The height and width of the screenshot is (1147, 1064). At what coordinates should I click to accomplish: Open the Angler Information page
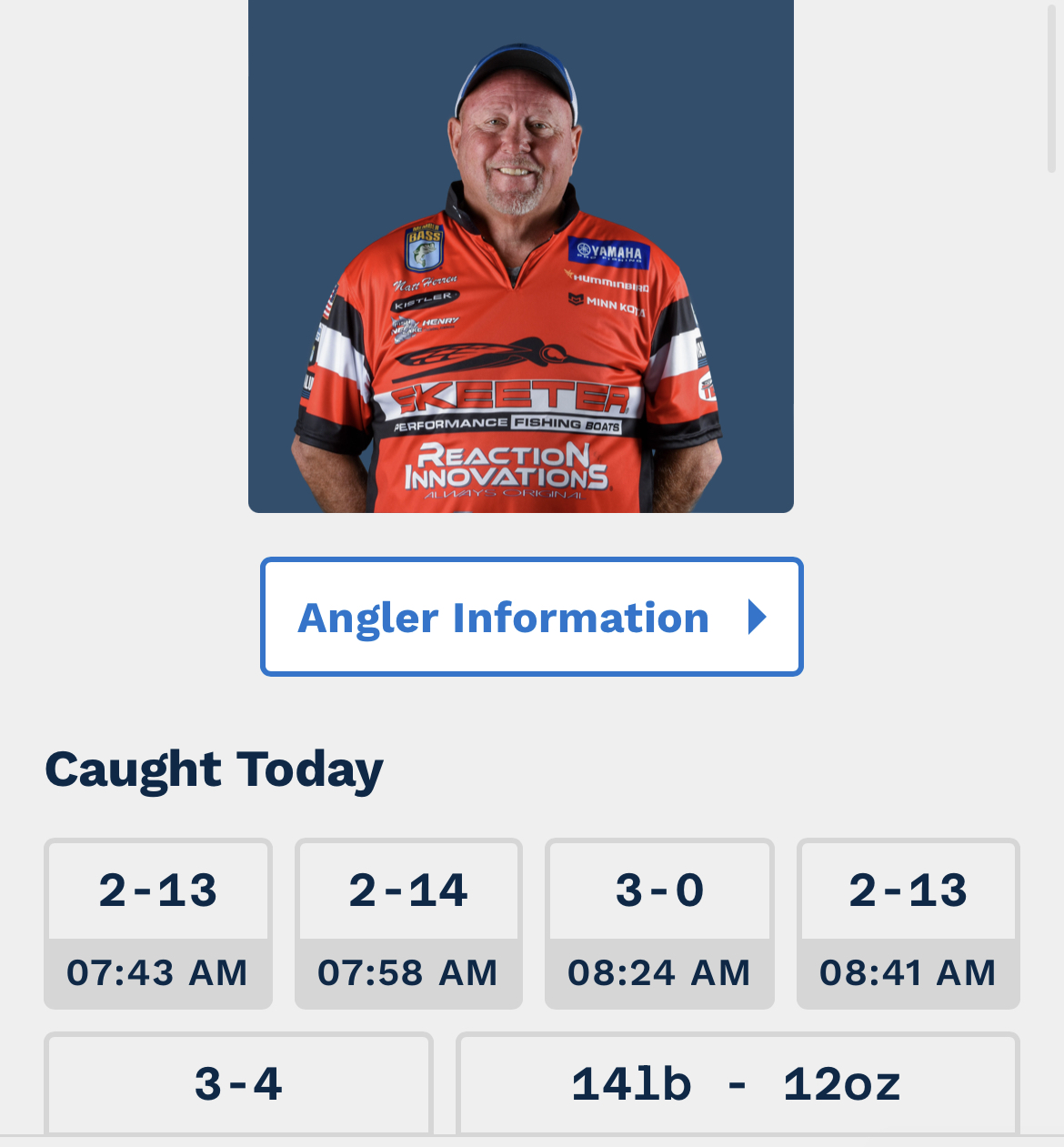click(531, 617)
